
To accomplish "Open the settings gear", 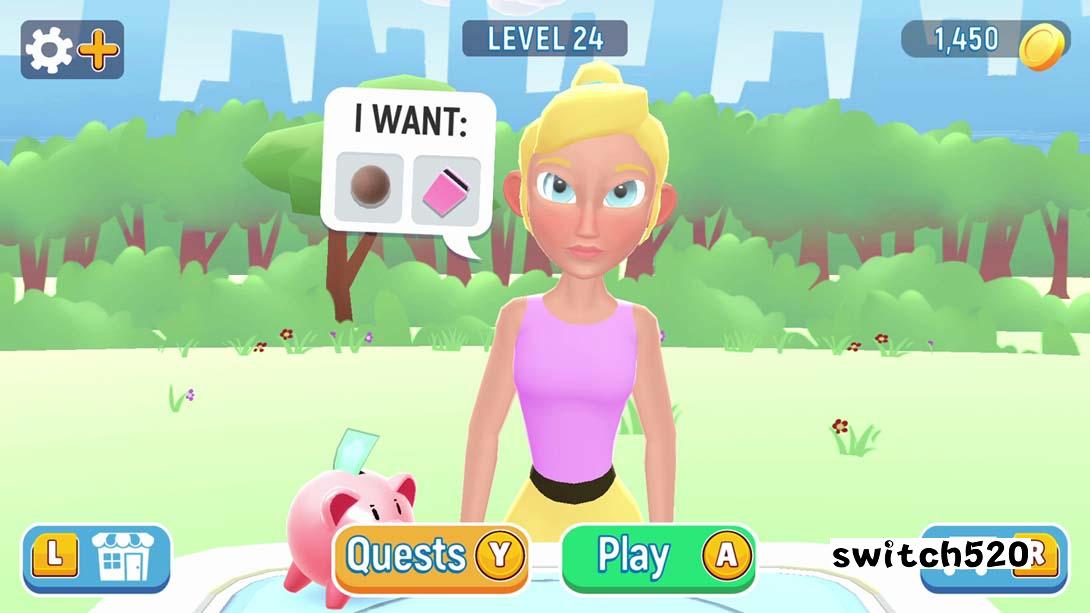I will pos(50,50).
